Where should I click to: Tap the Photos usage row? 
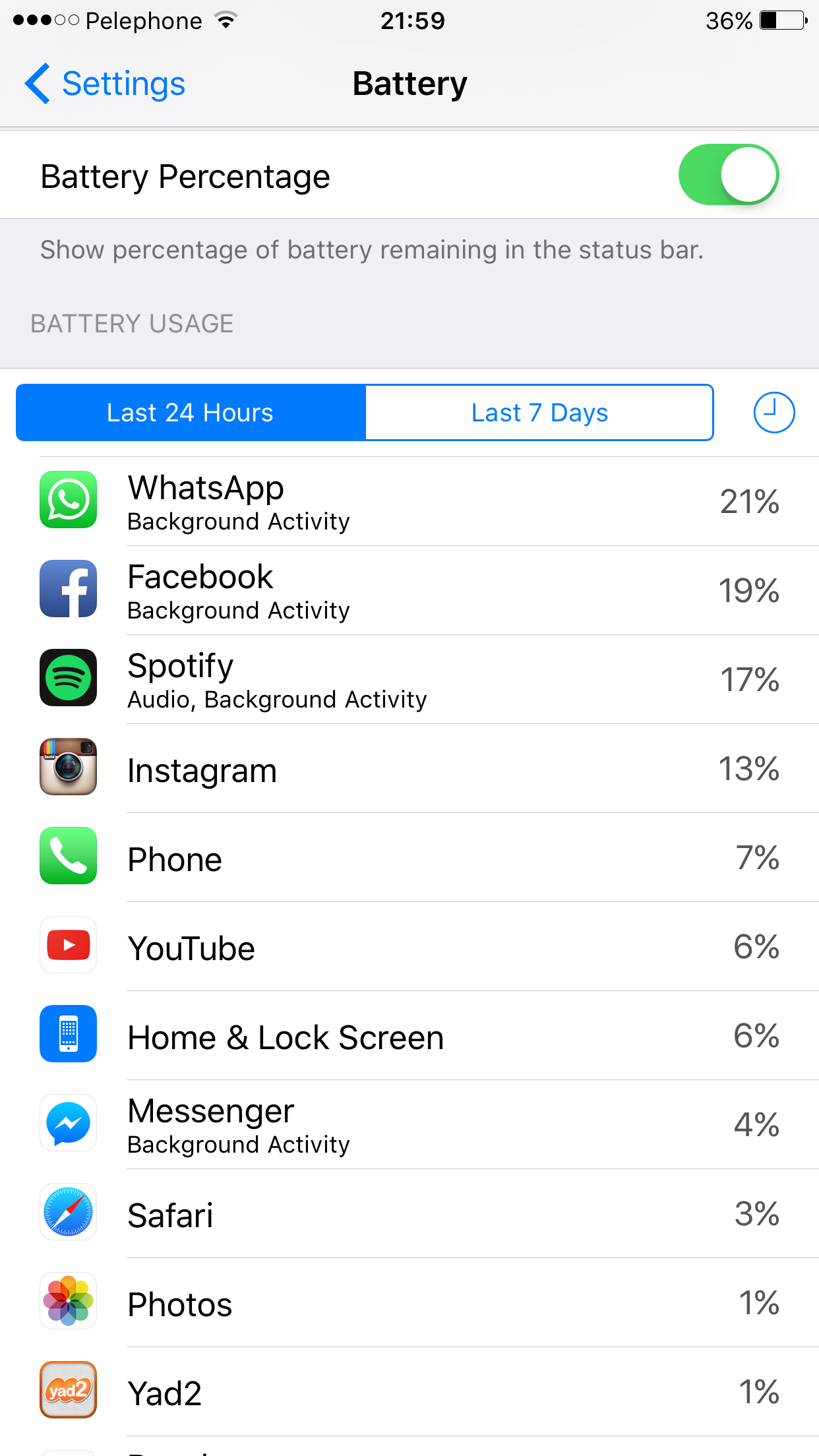[409, 1302]
